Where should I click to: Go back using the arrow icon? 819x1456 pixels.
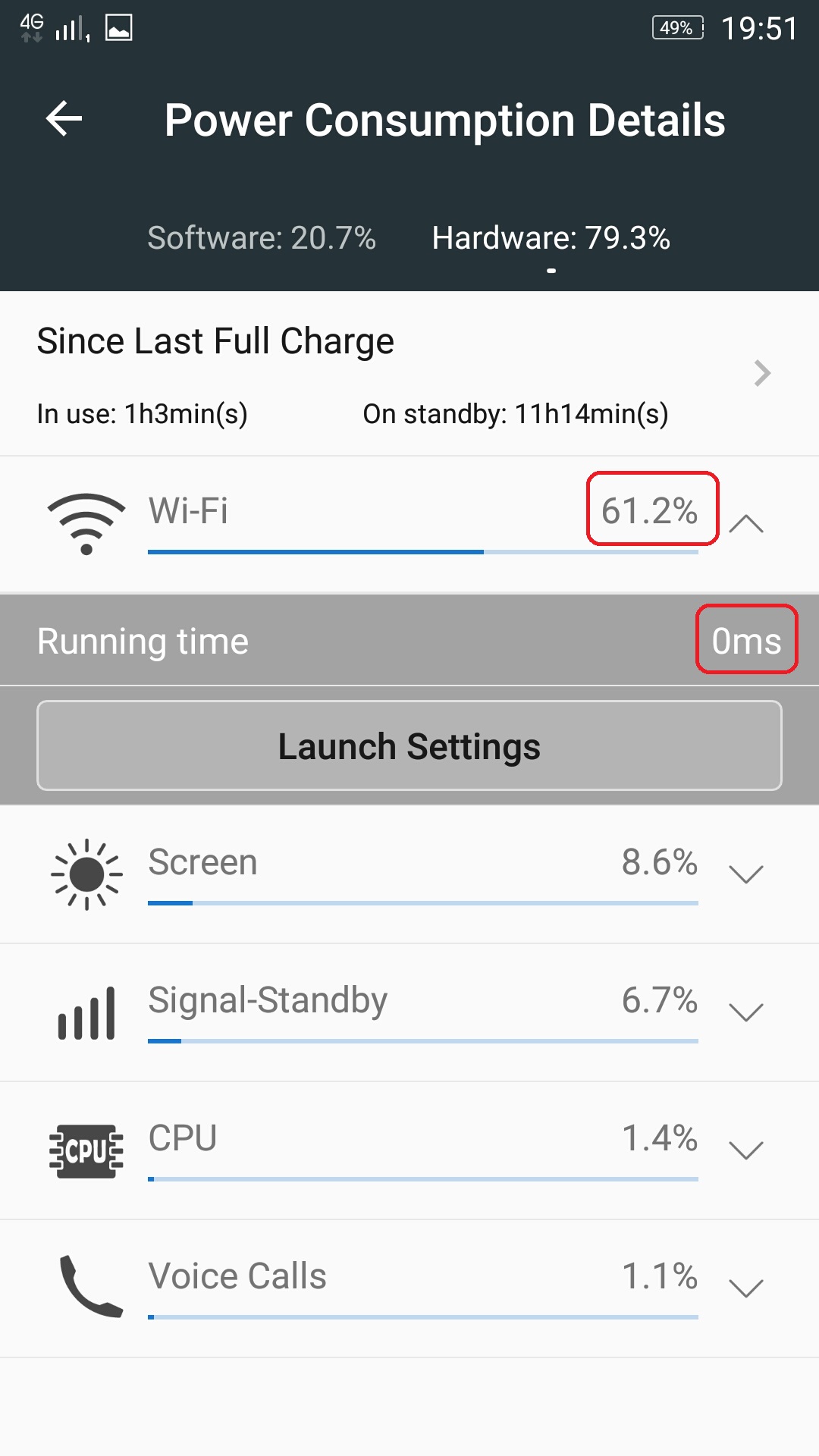64,119
